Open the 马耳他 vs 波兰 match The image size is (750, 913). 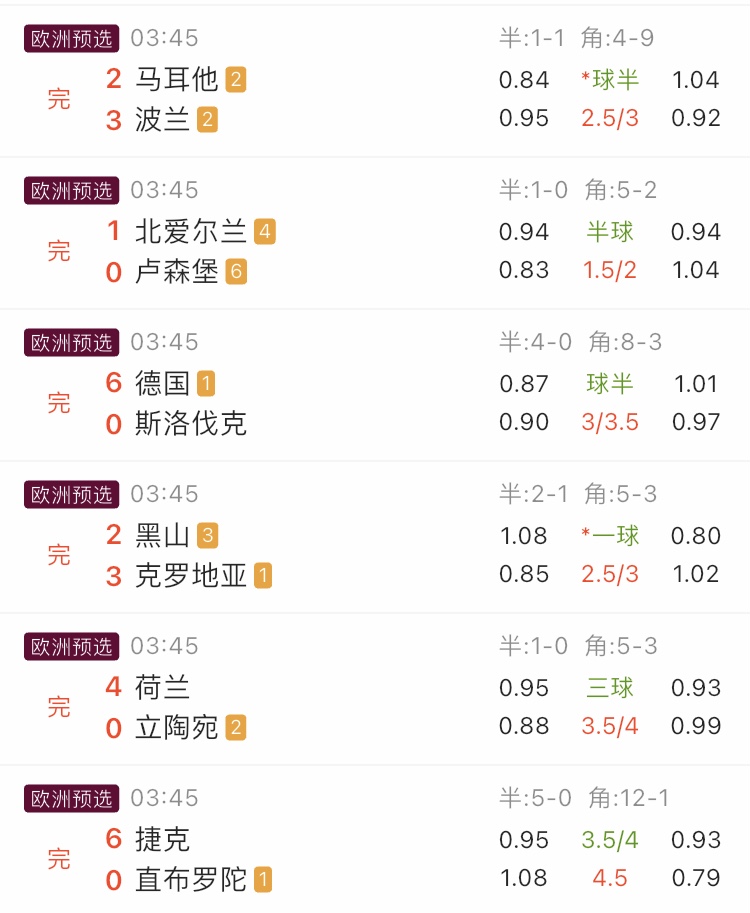300,98
